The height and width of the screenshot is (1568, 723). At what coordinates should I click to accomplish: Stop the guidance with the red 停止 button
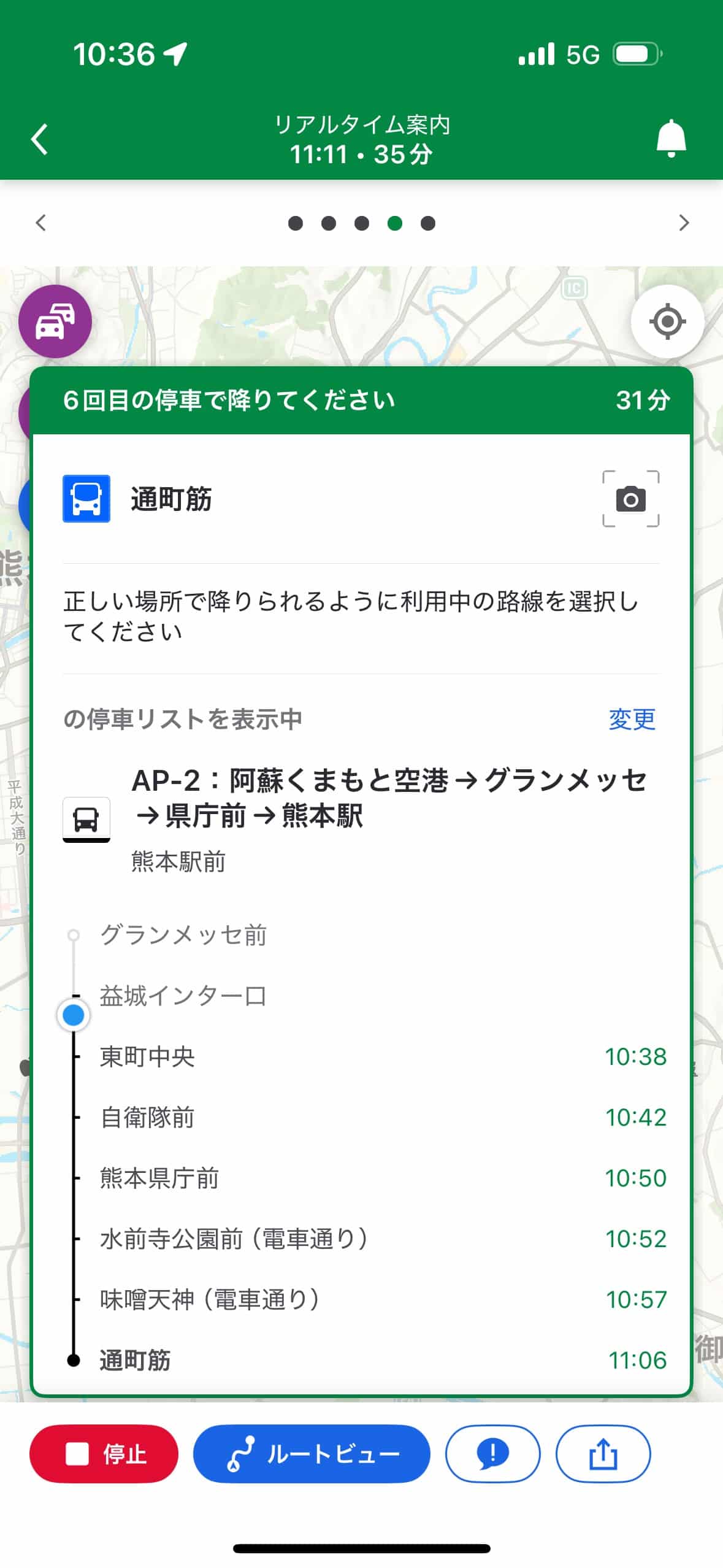(x=104, y=1453)
